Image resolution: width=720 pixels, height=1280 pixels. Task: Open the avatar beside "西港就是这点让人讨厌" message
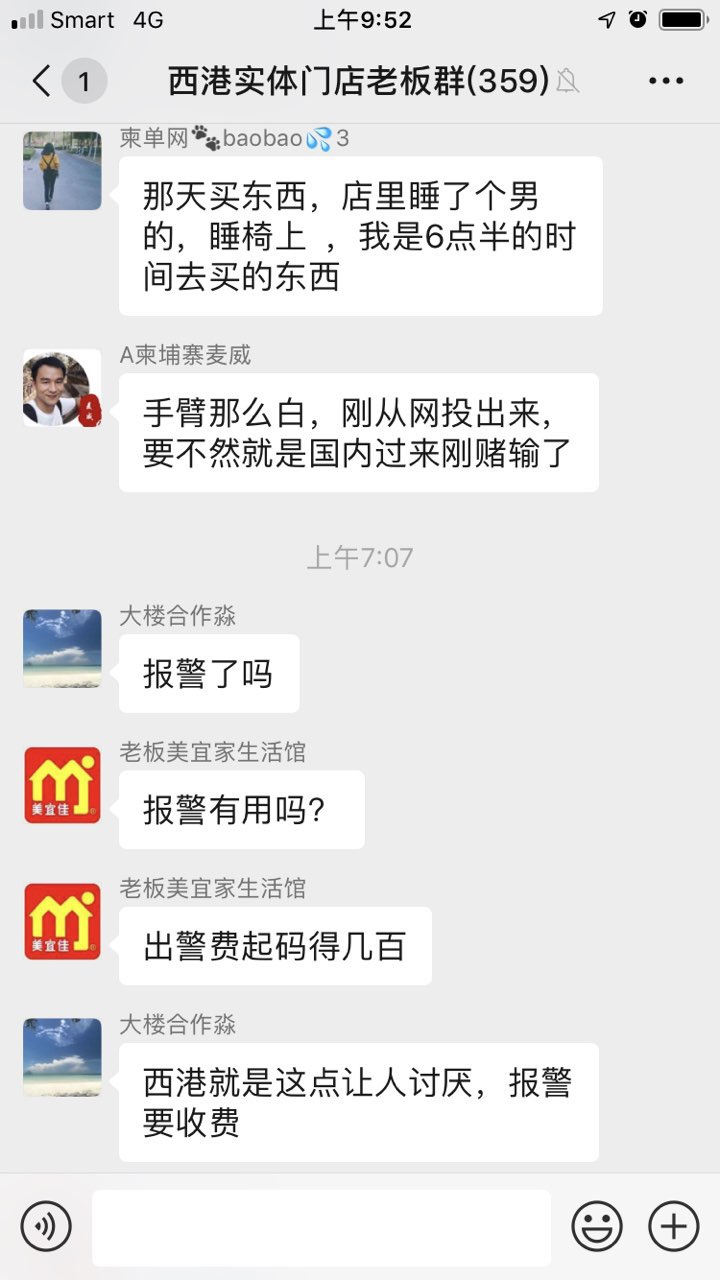[62, 1057]
